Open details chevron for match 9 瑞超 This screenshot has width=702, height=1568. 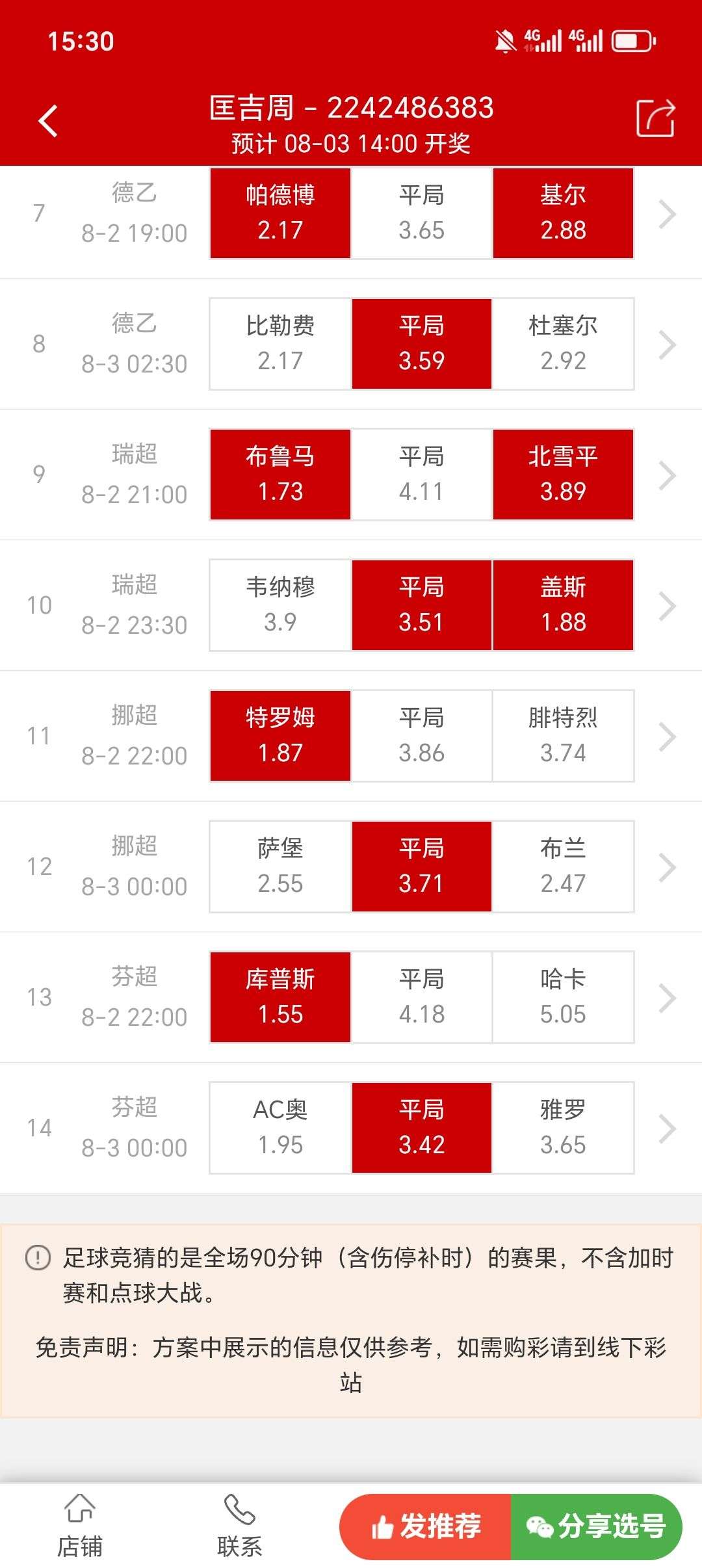[668, 475]
